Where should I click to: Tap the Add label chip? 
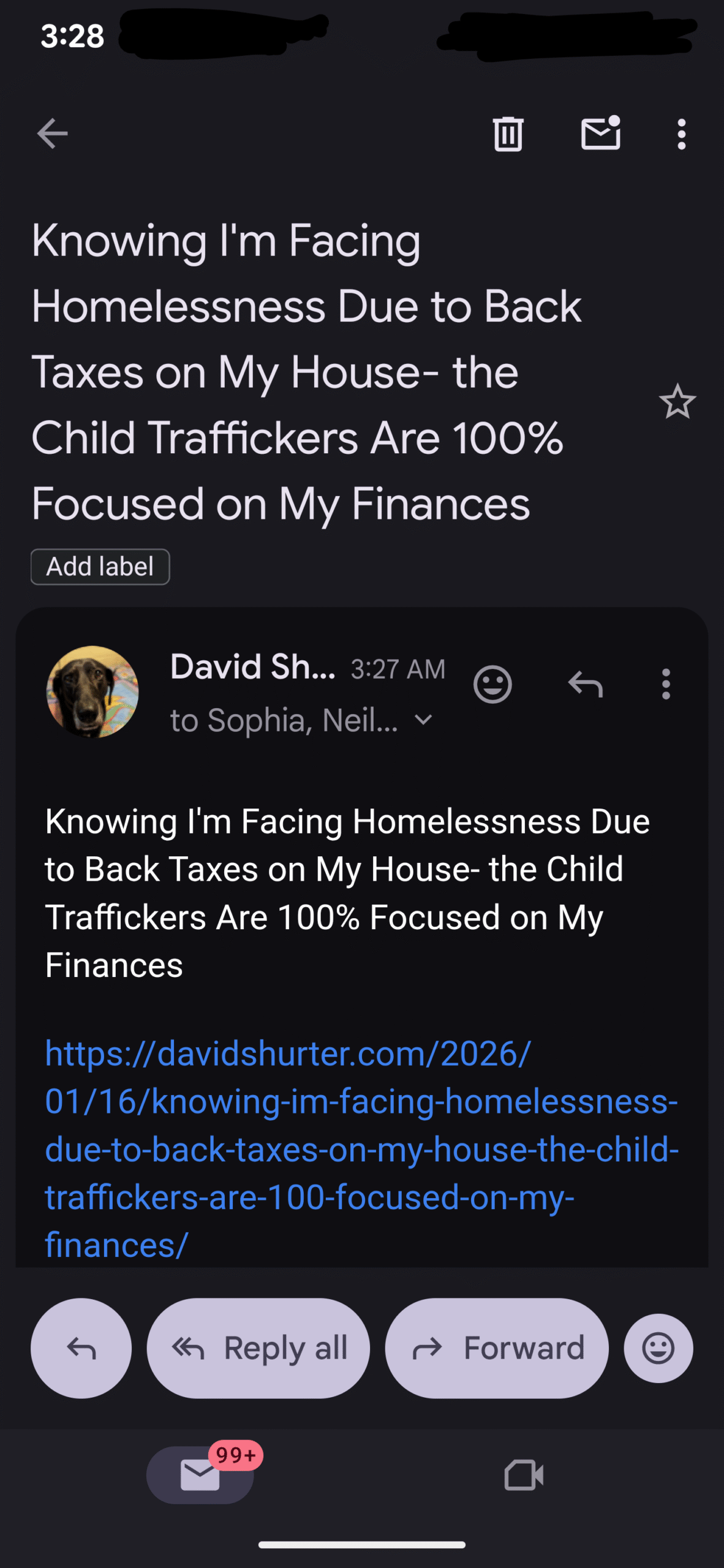point(100,567)
